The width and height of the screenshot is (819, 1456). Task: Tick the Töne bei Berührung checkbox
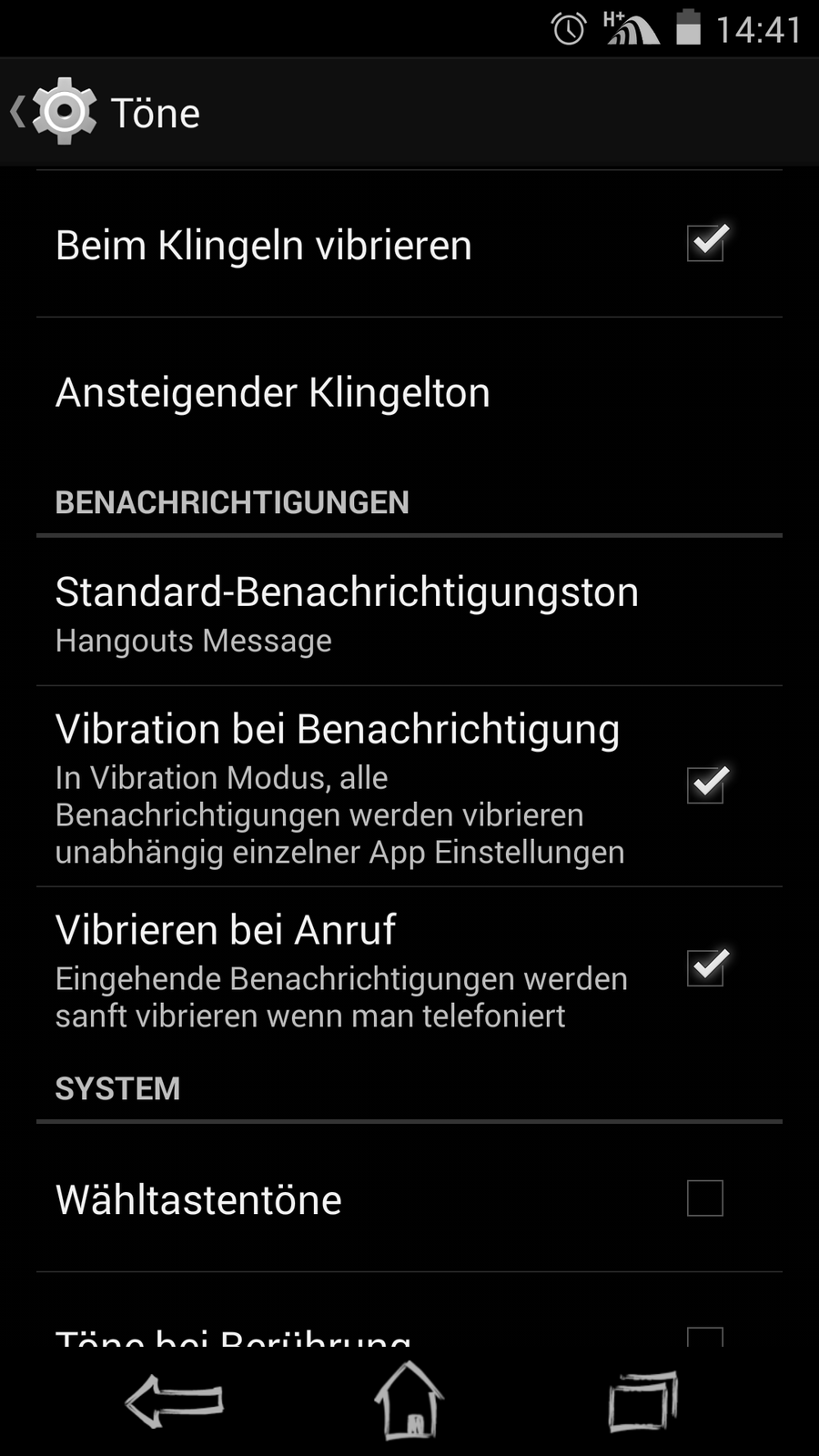pyautogui.click(x=705, y=1336)
